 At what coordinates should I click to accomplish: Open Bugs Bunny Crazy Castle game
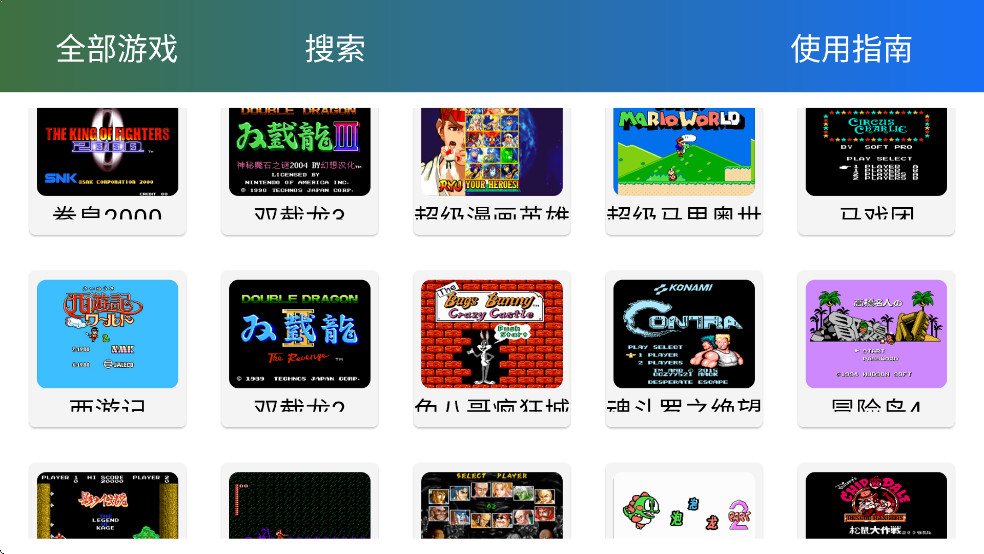point(492,345)
